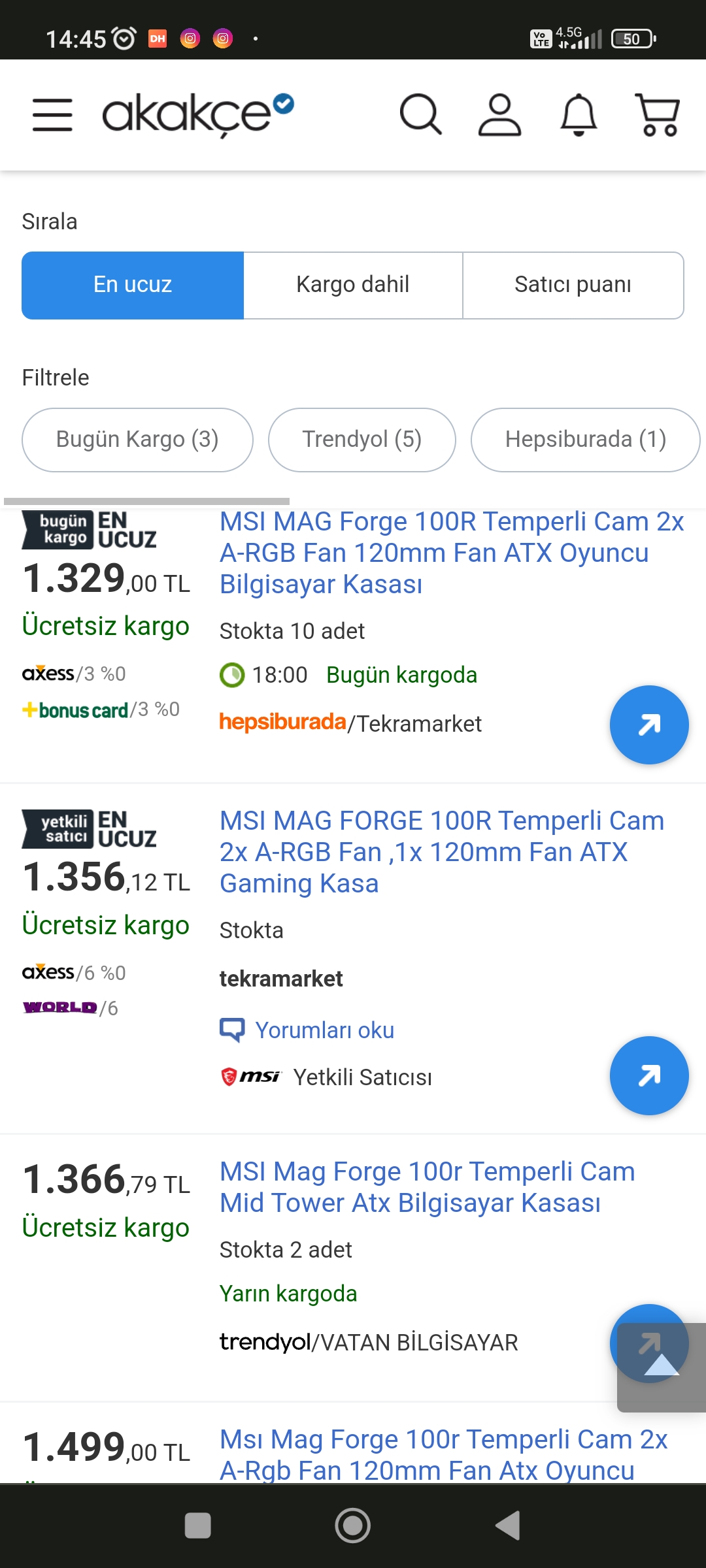
Task: Go back with the system back button
Action: click(x=508, y=1526)
